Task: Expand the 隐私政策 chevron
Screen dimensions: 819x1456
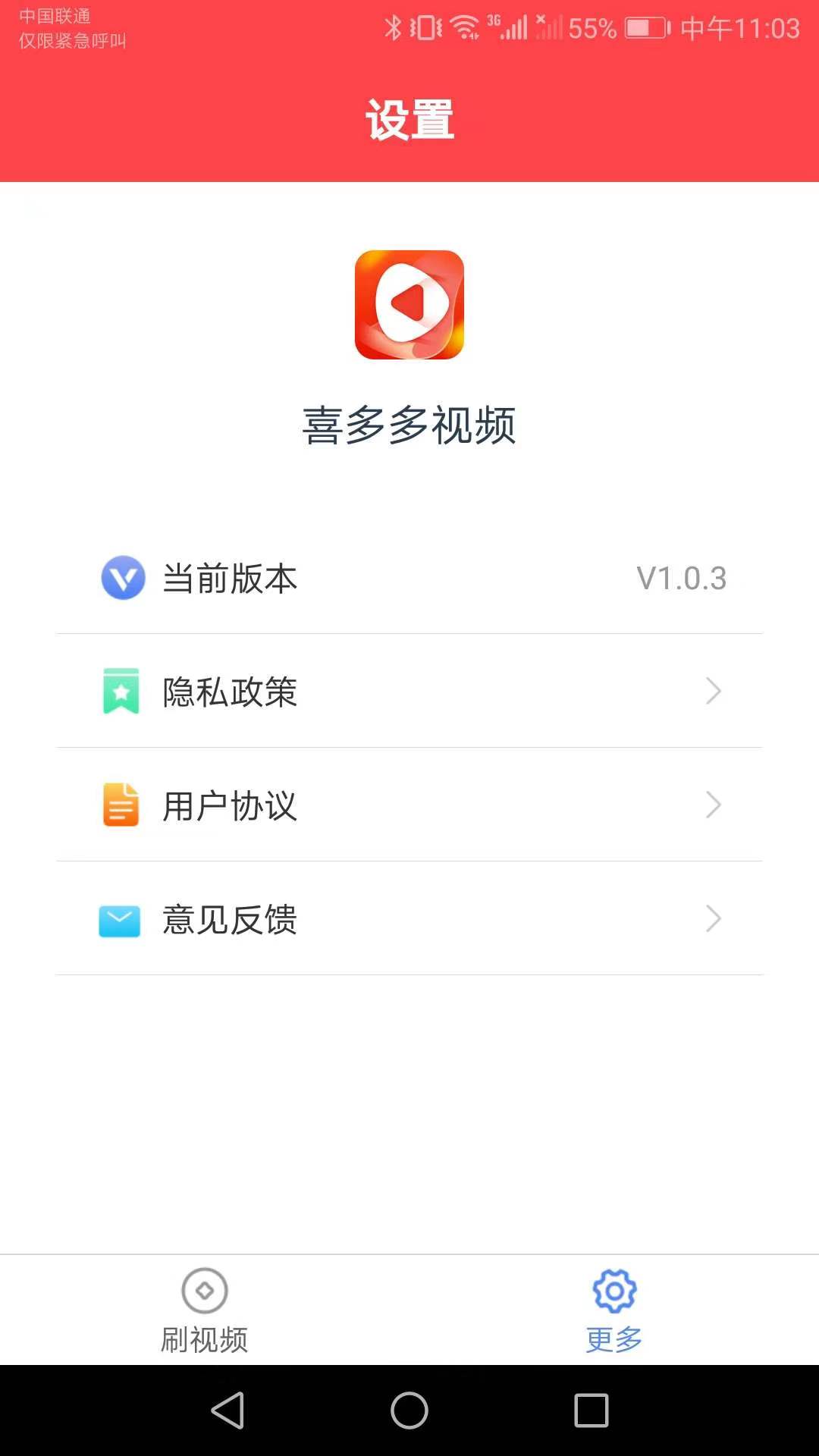Action: pos(711,692)
